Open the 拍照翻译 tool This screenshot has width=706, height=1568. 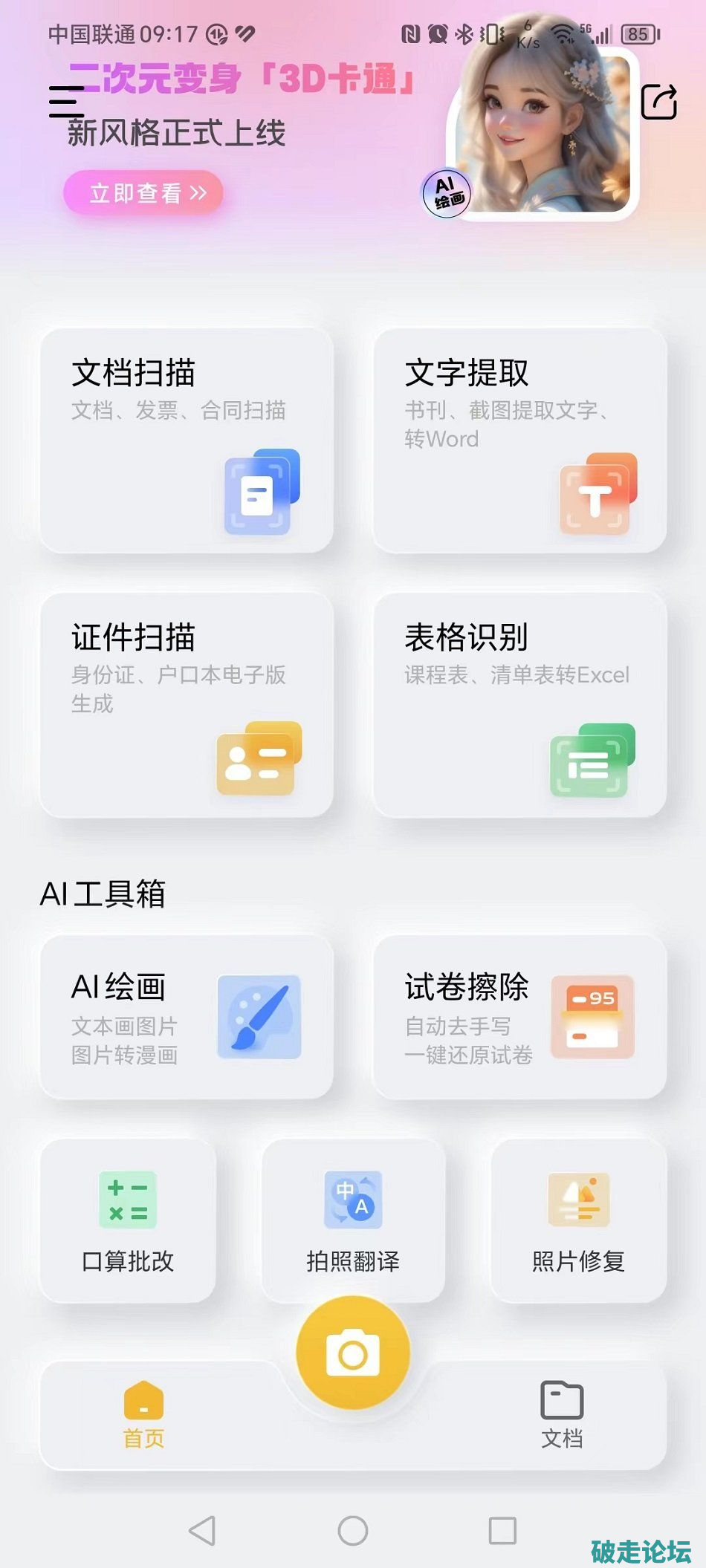[353, 1221]
